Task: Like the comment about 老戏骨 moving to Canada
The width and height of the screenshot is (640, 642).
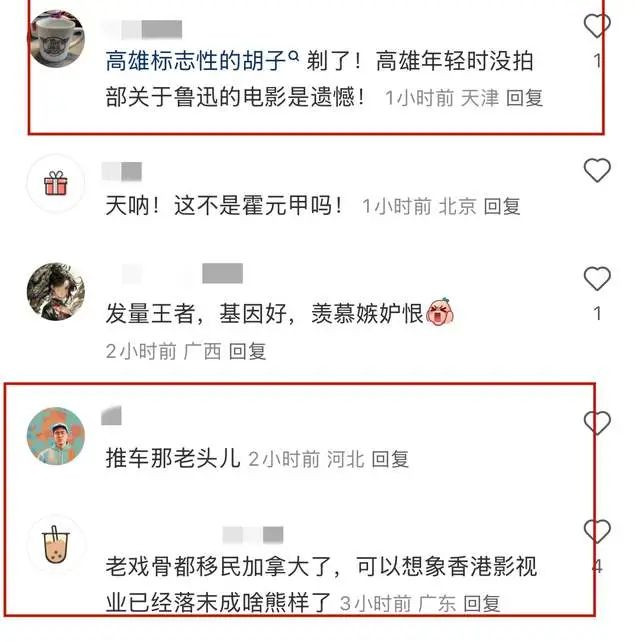Action: (x=597, y=531)
